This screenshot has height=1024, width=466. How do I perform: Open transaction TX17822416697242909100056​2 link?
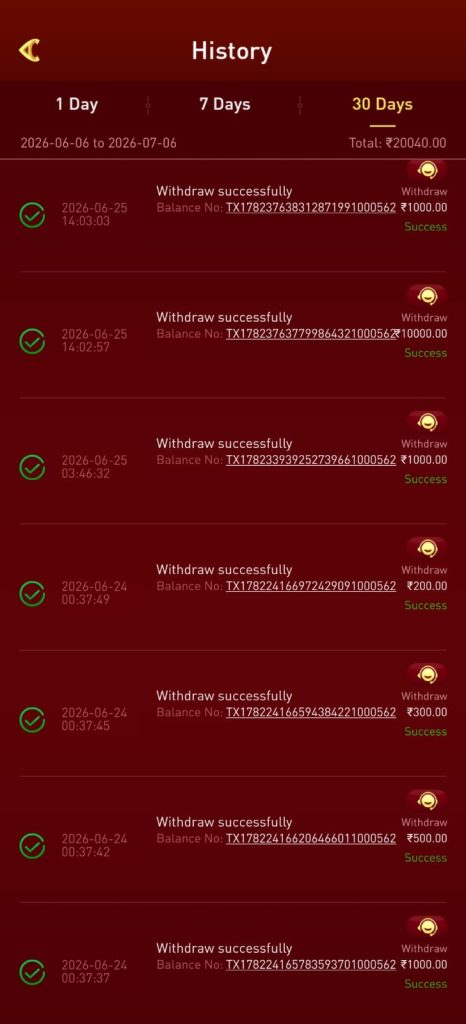(311, 586)
